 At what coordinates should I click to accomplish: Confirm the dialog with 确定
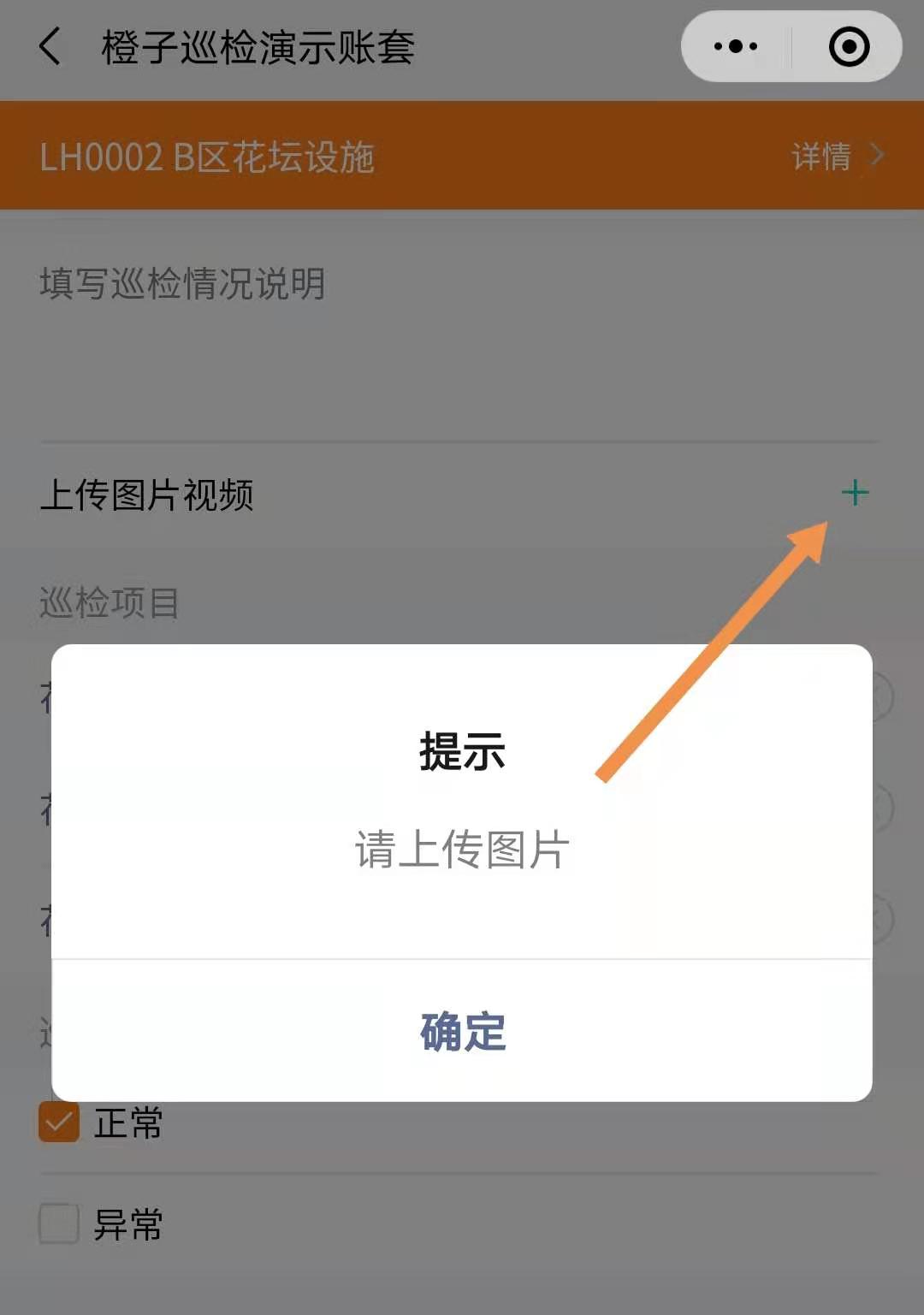coord(462,1031)
